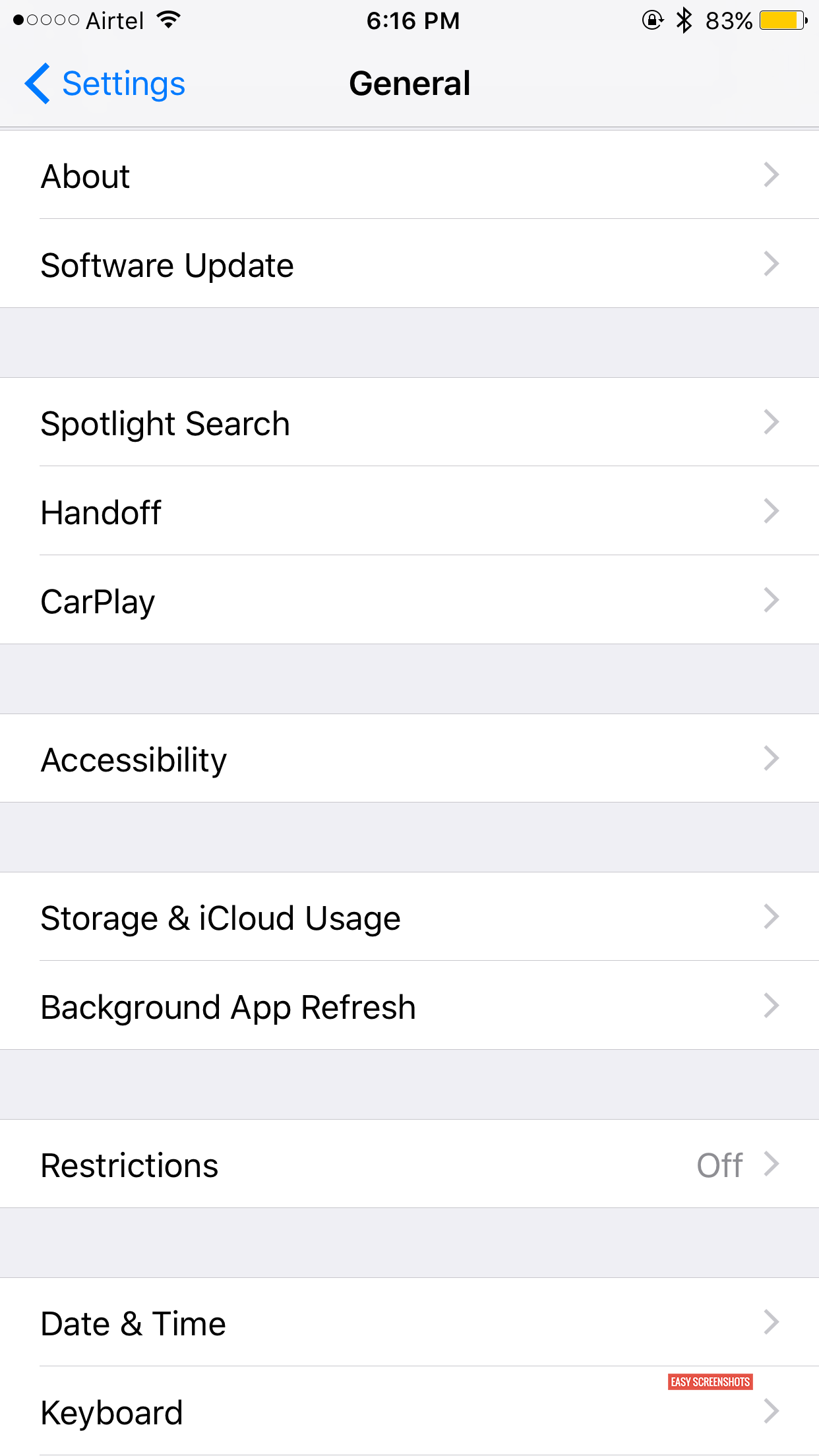819x1456 pixels.
Task: Open the About row
Action: point(409,175)
